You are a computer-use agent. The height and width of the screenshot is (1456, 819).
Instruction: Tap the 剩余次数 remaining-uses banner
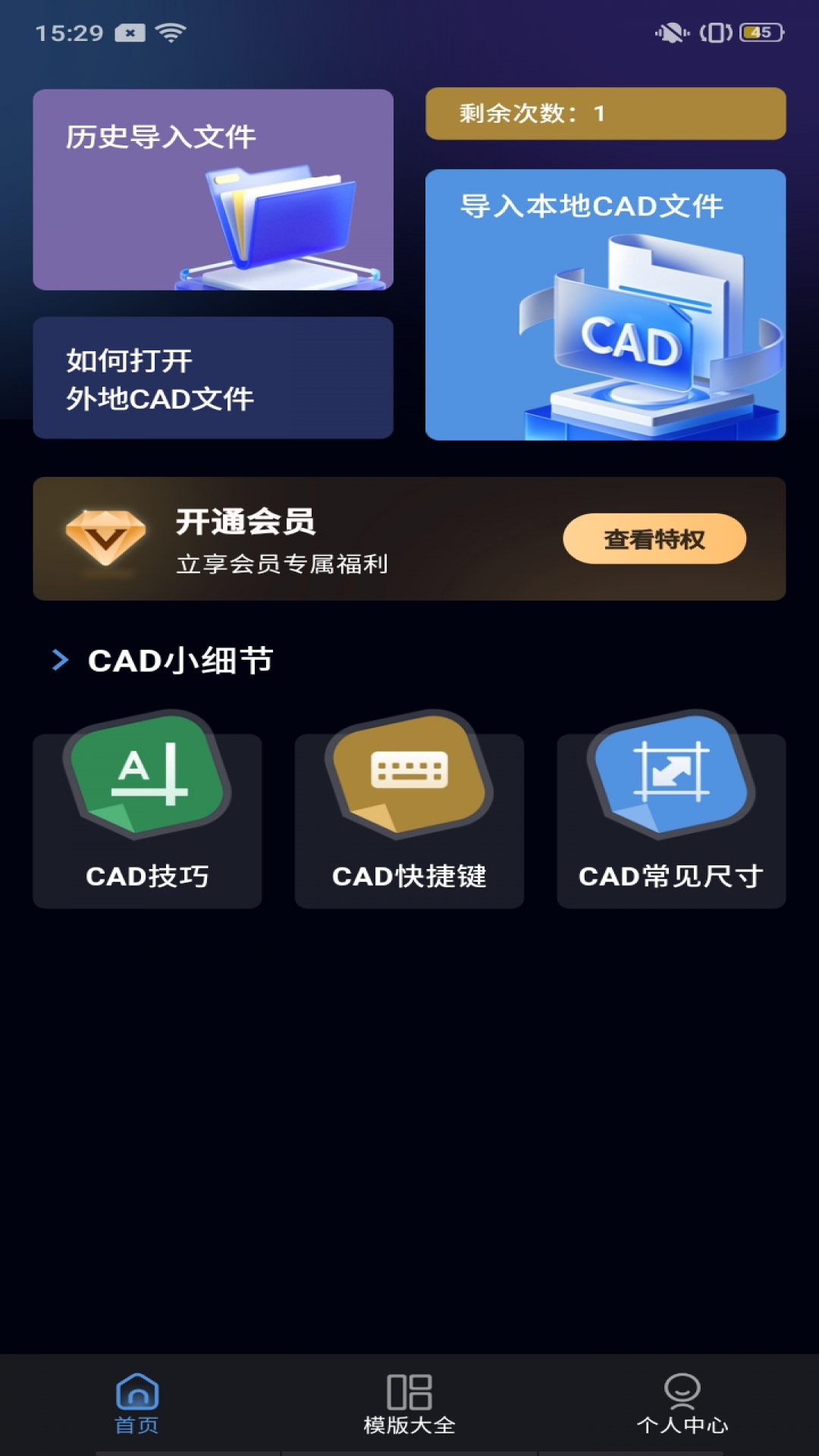point(607,112)
